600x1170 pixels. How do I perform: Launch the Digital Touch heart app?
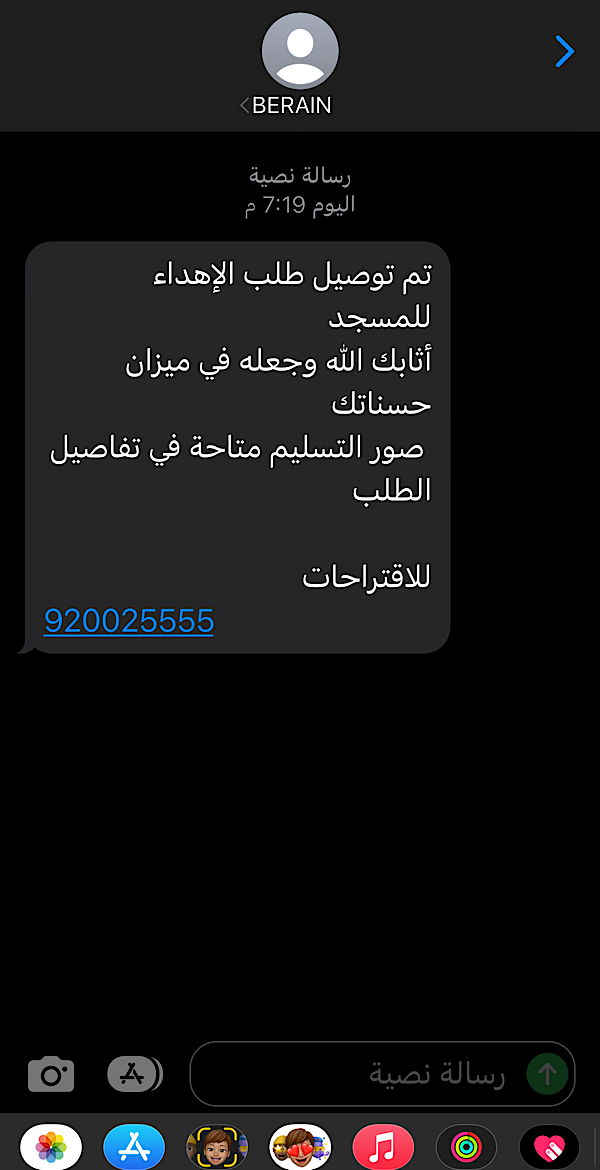point(549,1146)
